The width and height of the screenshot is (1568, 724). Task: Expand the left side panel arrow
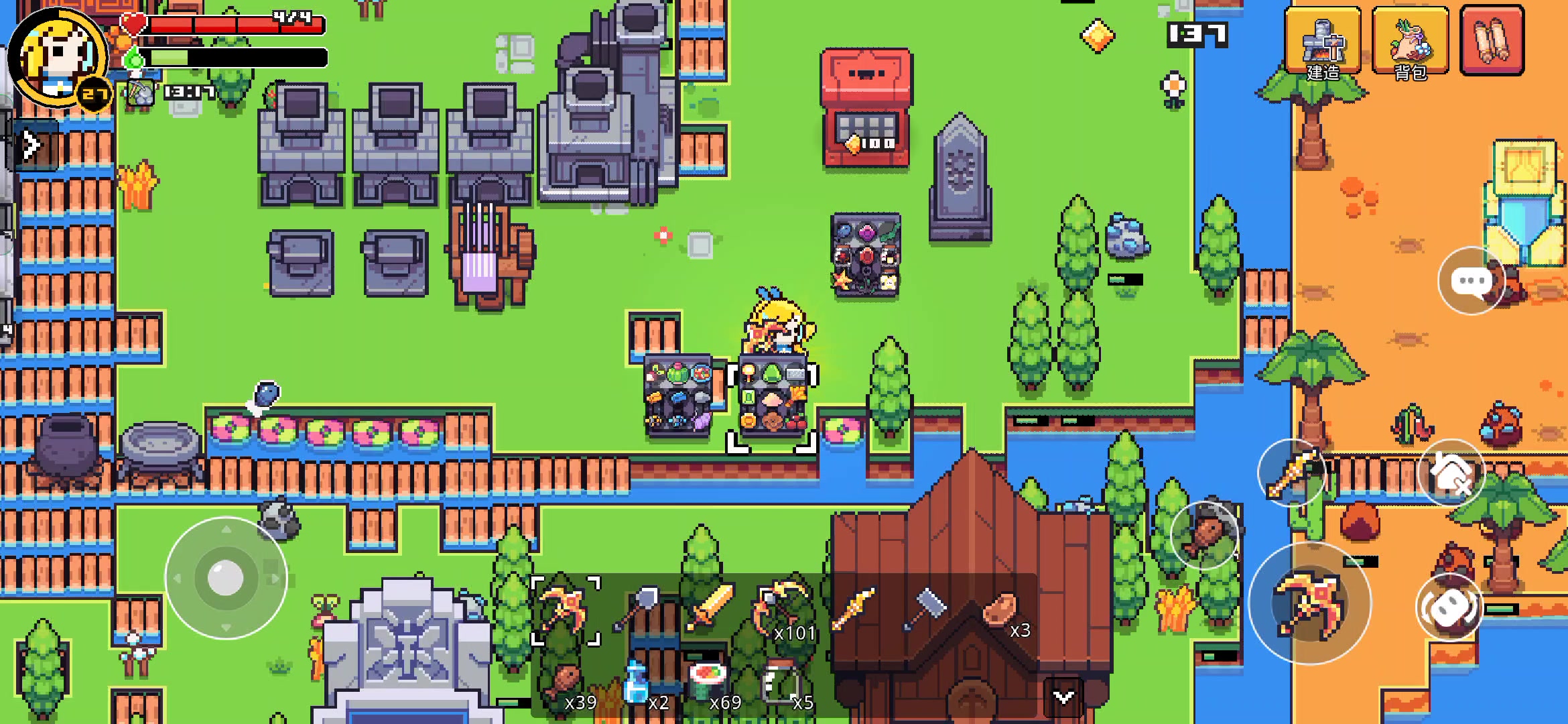click(32, 145)
